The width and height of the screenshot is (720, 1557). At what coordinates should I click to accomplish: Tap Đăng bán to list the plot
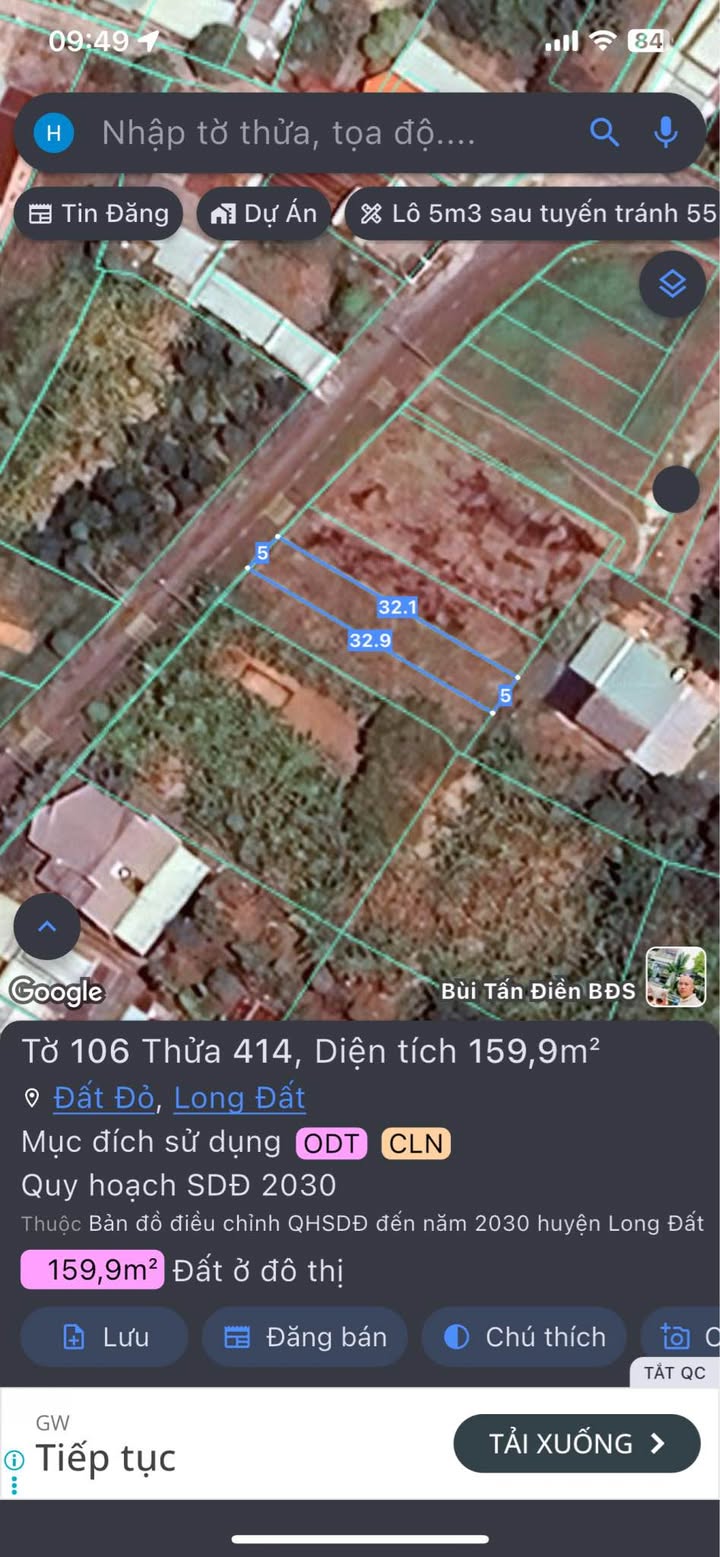coord(305,1337)
